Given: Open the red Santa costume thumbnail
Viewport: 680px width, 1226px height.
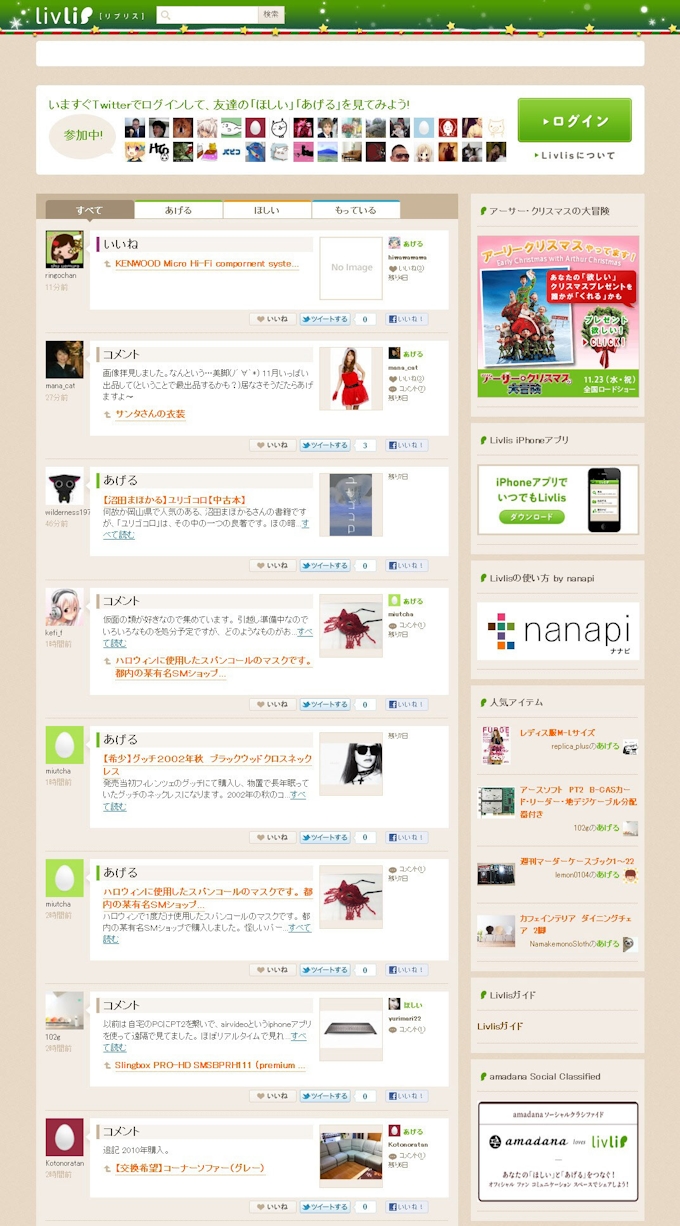Looking at the screenshot, I should pyautogui.click(x=350, y=379).
